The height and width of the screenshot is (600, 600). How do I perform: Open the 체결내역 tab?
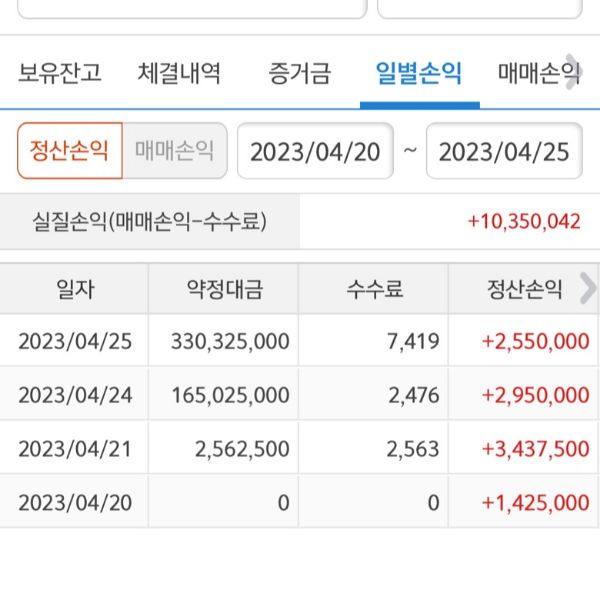point(179,73)
